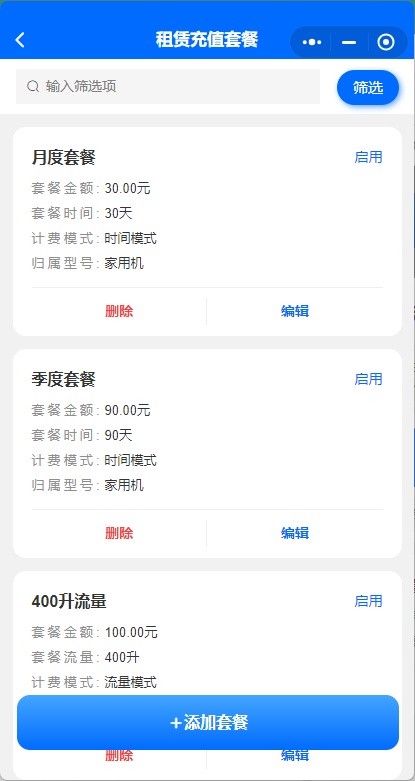415x781 pixels.
Task: Minimize the mini program
Action: point(349,42)
